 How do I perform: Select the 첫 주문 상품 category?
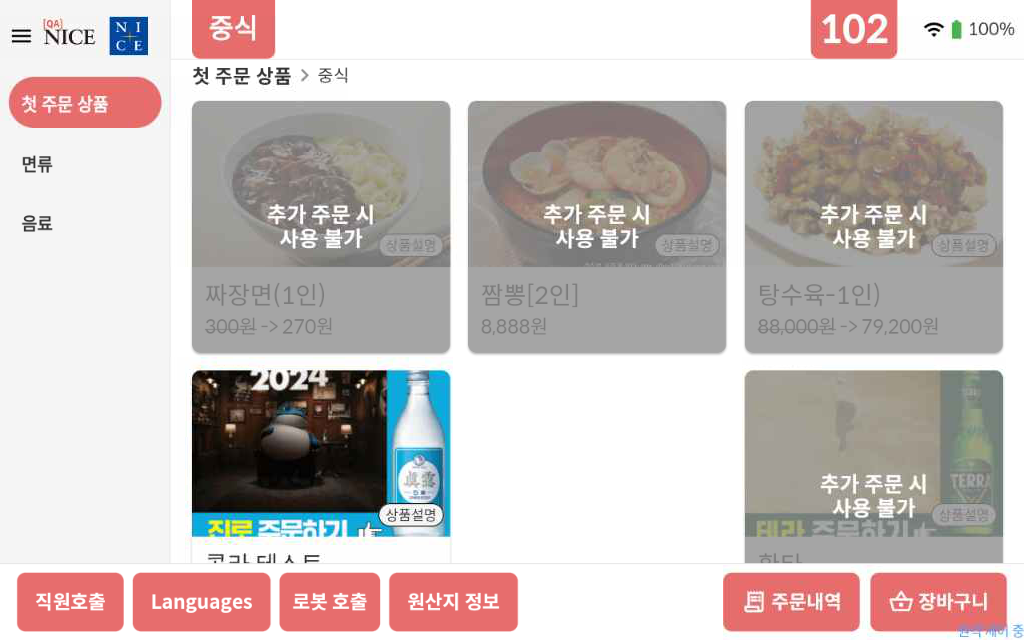coord(85,103)
